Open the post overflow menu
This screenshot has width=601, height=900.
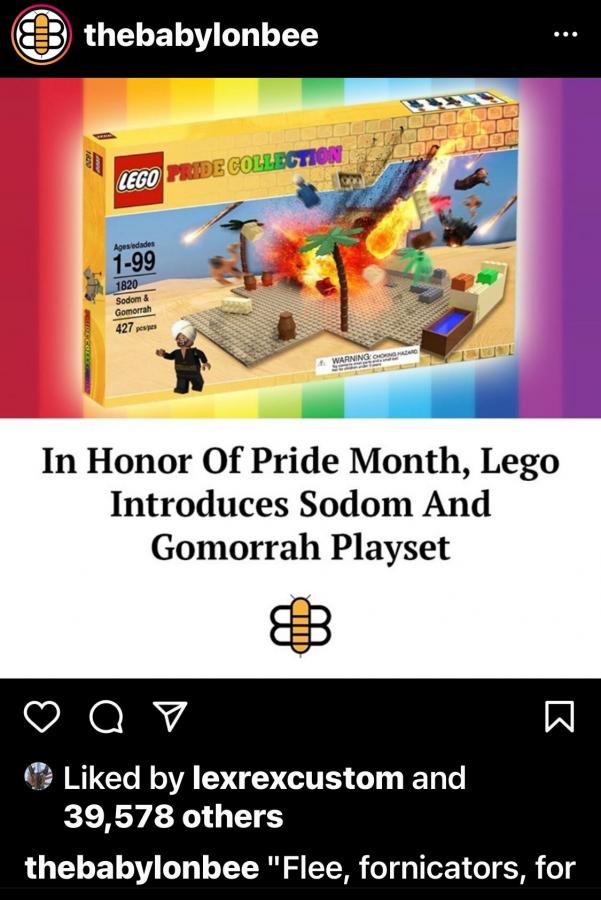(x=564, y=36)
